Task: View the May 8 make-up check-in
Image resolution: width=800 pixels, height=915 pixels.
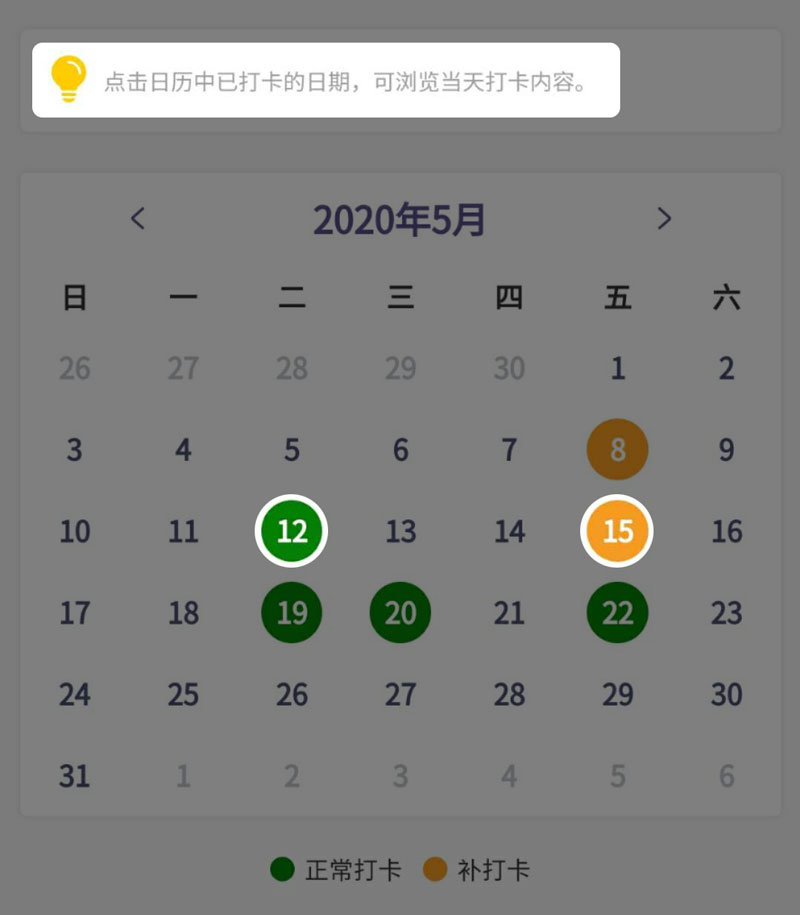Action: (617, 449)
